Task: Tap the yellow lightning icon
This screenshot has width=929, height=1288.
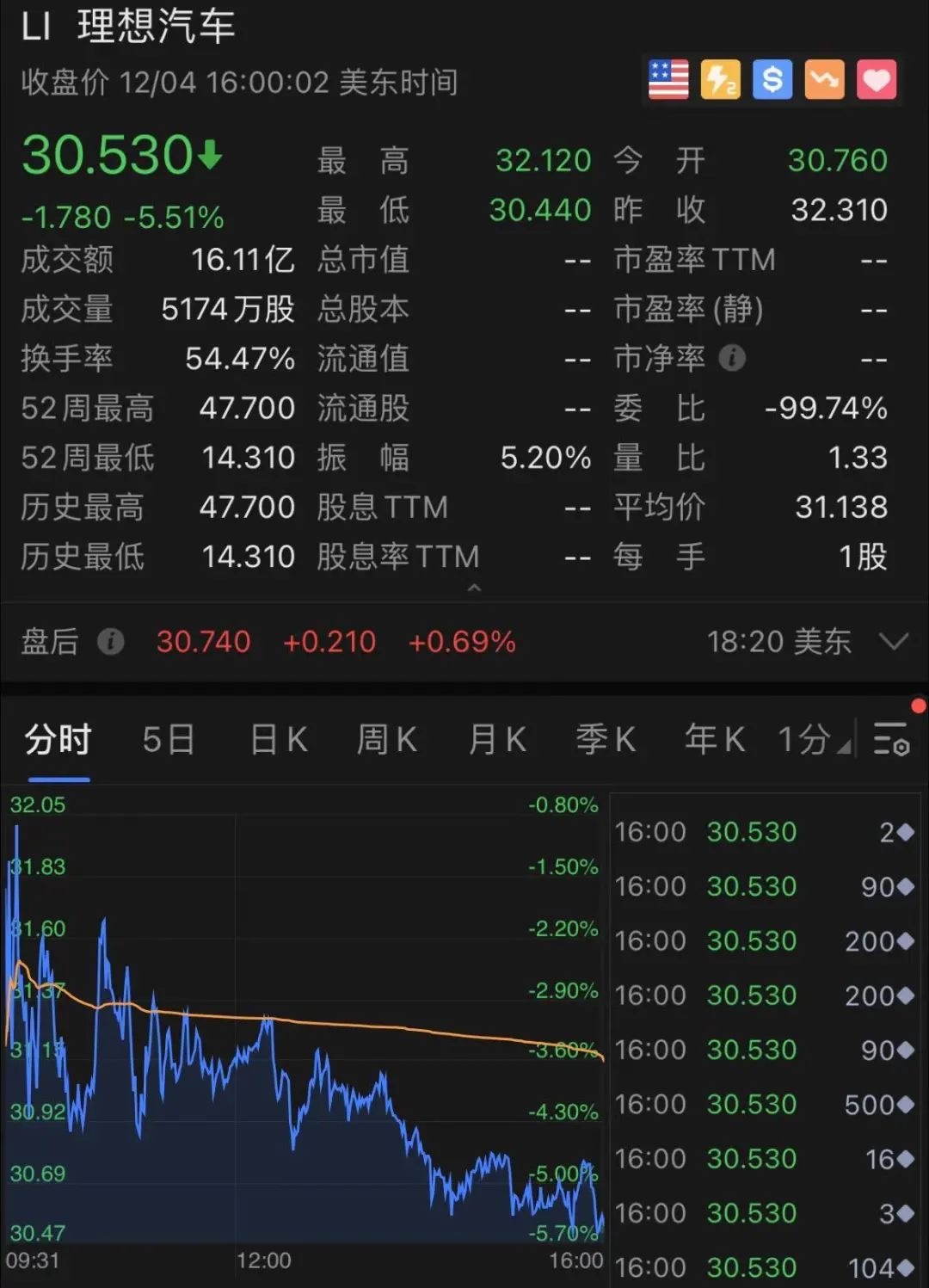Action: click(x=720, y=81)
